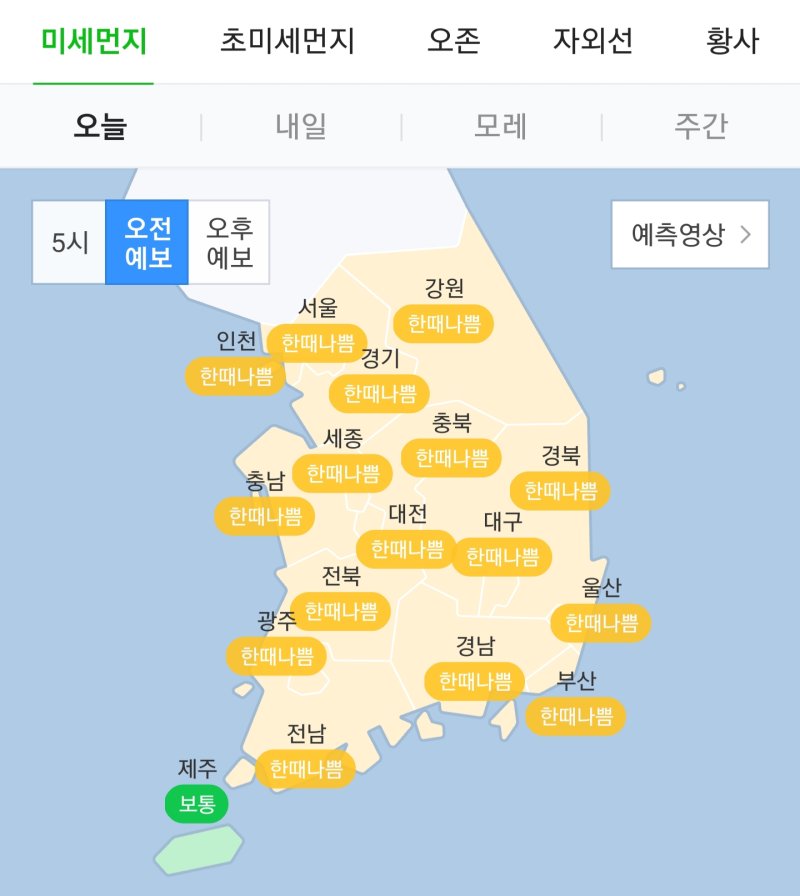Viewport: 800px width, 896px height.
Task: Switch to the 초미세먼지 tab
Action: (287, 41)
